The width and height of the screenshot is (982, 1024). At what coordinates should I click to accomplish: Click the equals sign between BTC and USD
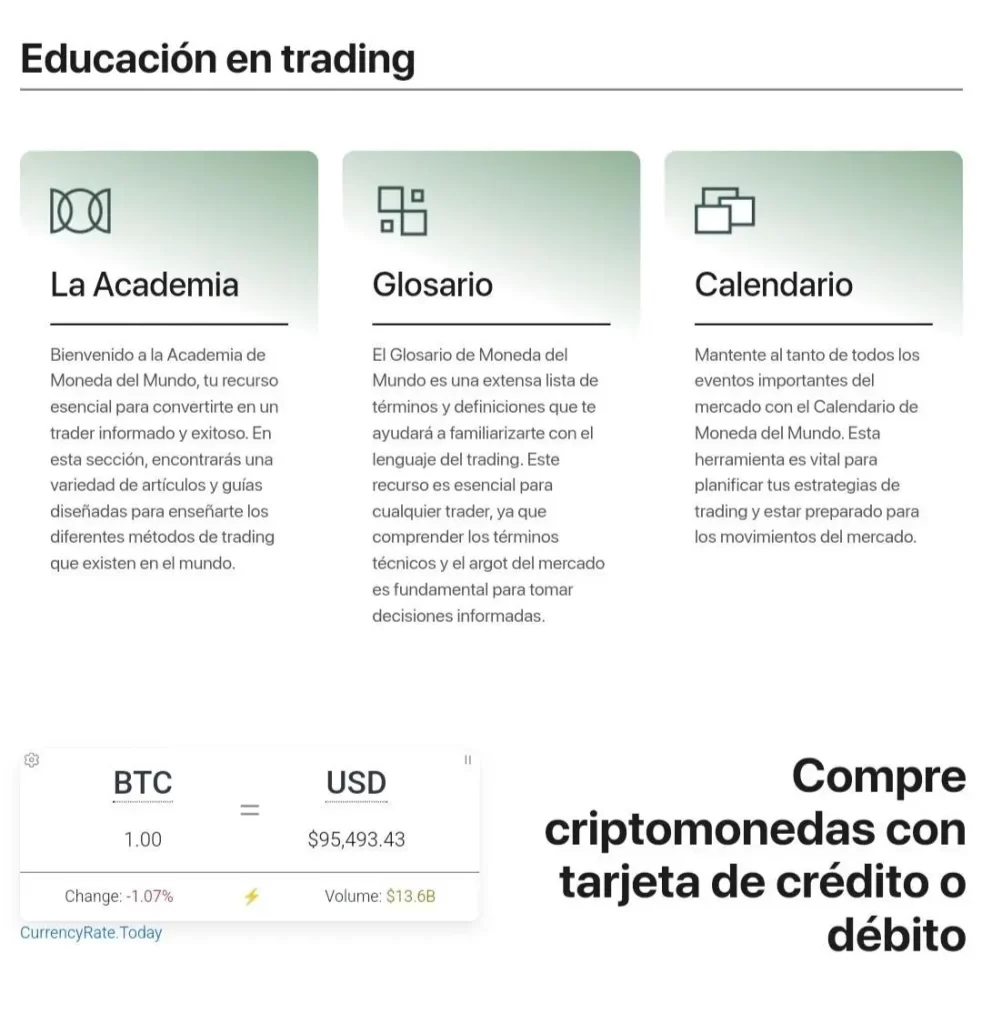pos(250,810)
